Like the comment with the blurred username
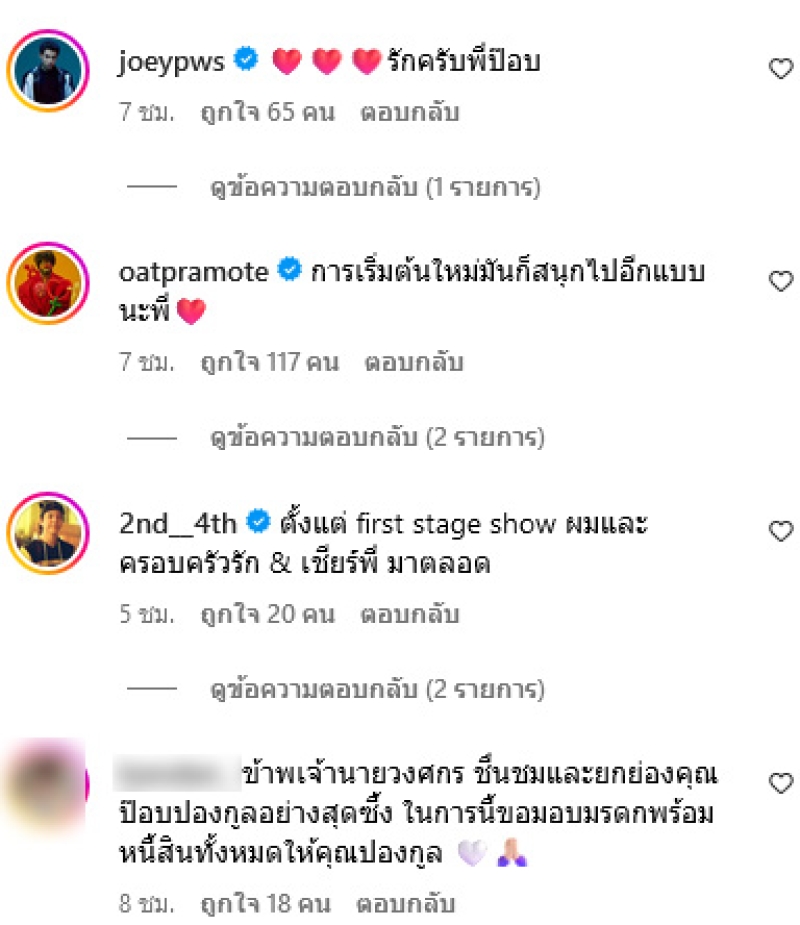Image resolution: width=800 pixels, height=925 pixels. coord(780,783)
